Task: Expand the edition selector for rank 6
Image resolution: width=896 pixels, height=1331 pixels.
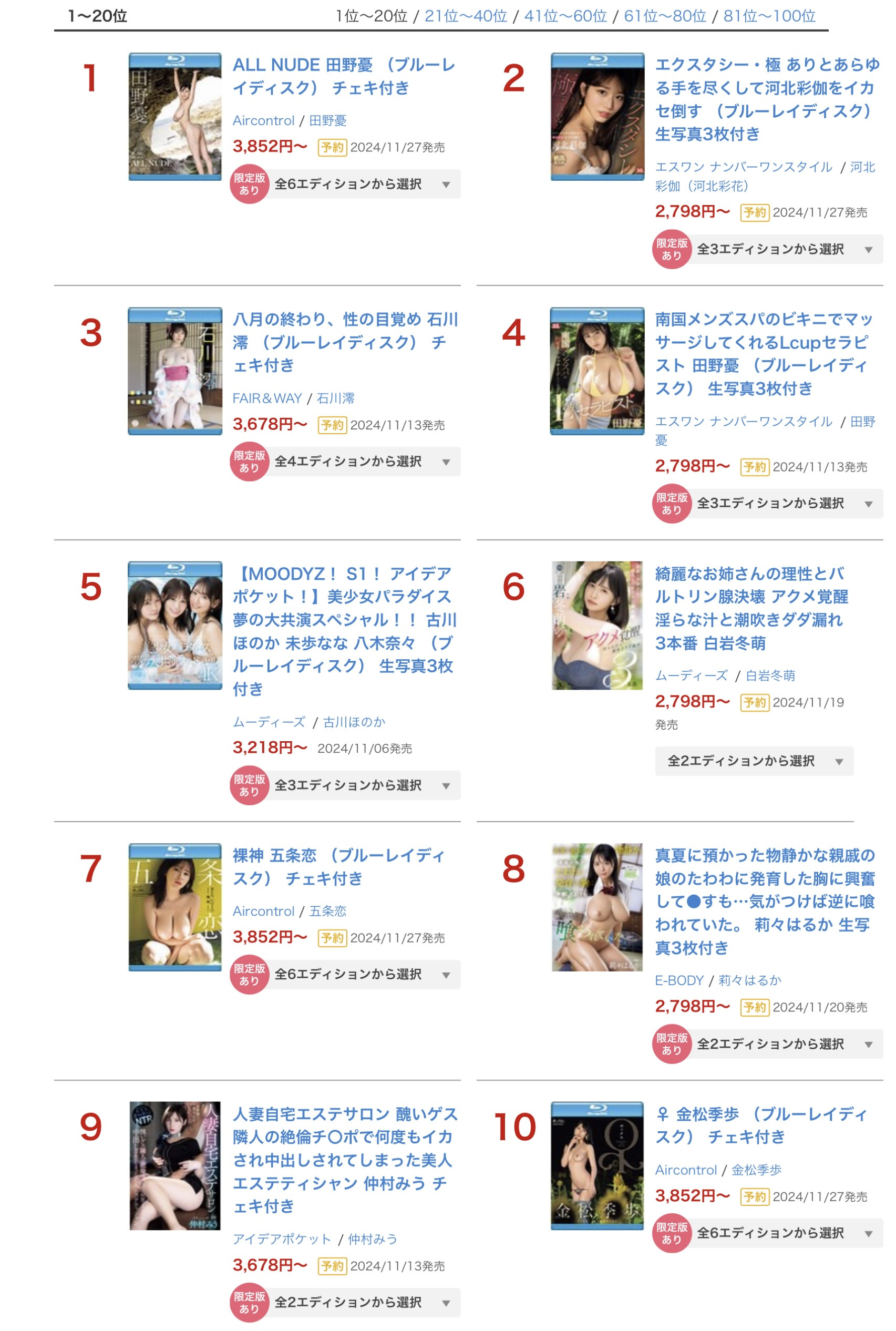Action: pyautogui.click(x=754, y=761)
